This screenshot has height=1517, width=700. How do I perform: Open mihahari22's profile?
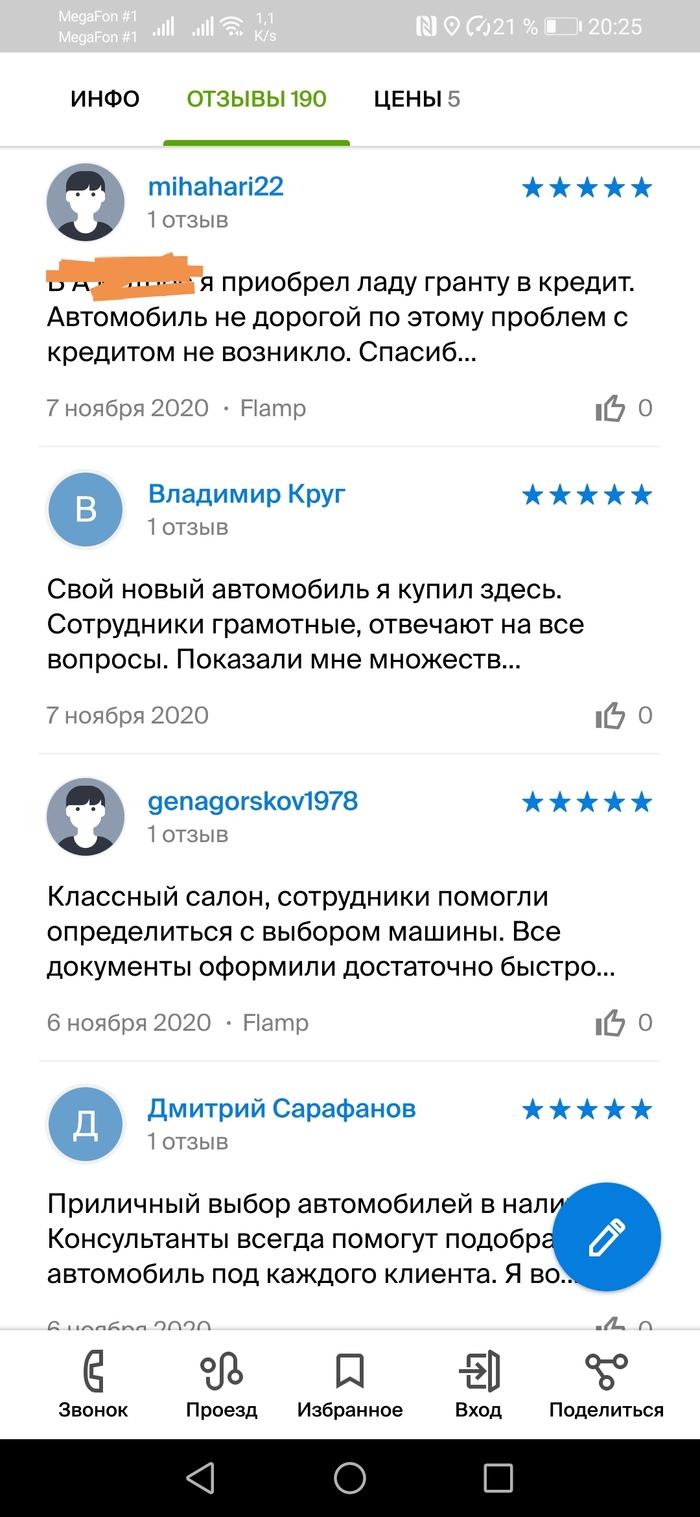[216, 187]
